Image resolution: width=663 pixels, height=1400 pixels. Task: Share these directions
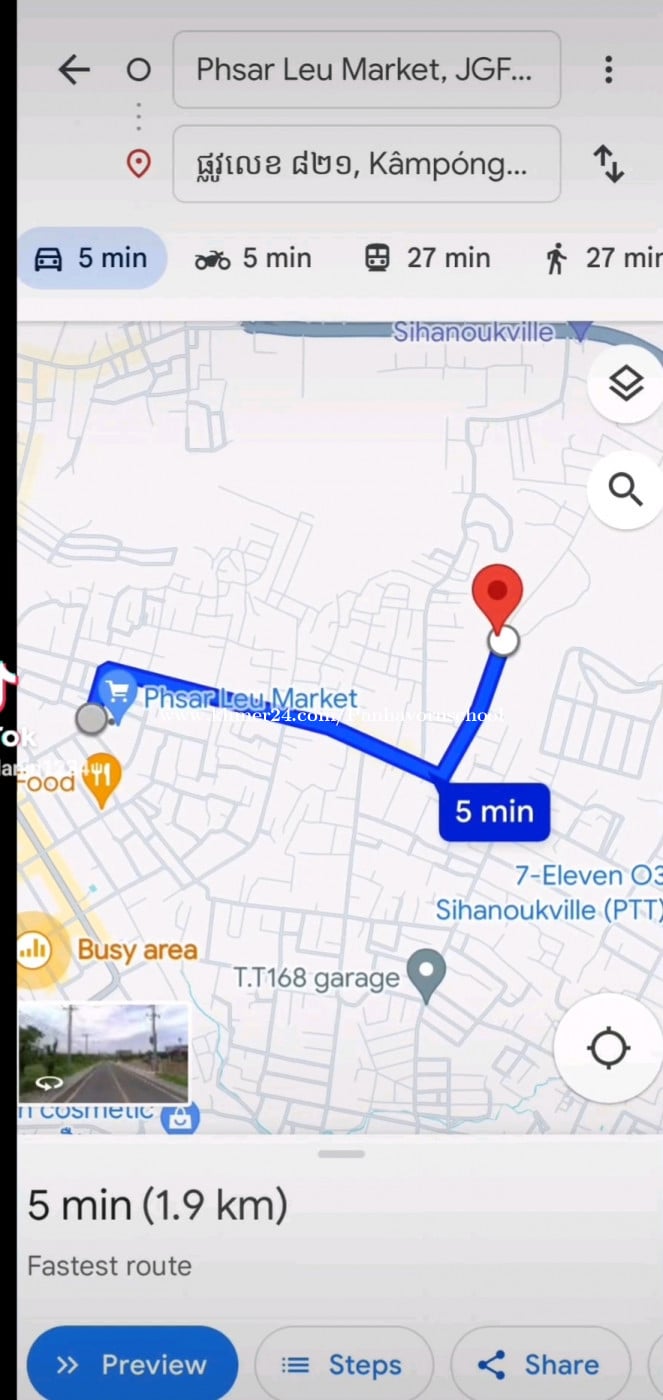tap(540, 1364)
